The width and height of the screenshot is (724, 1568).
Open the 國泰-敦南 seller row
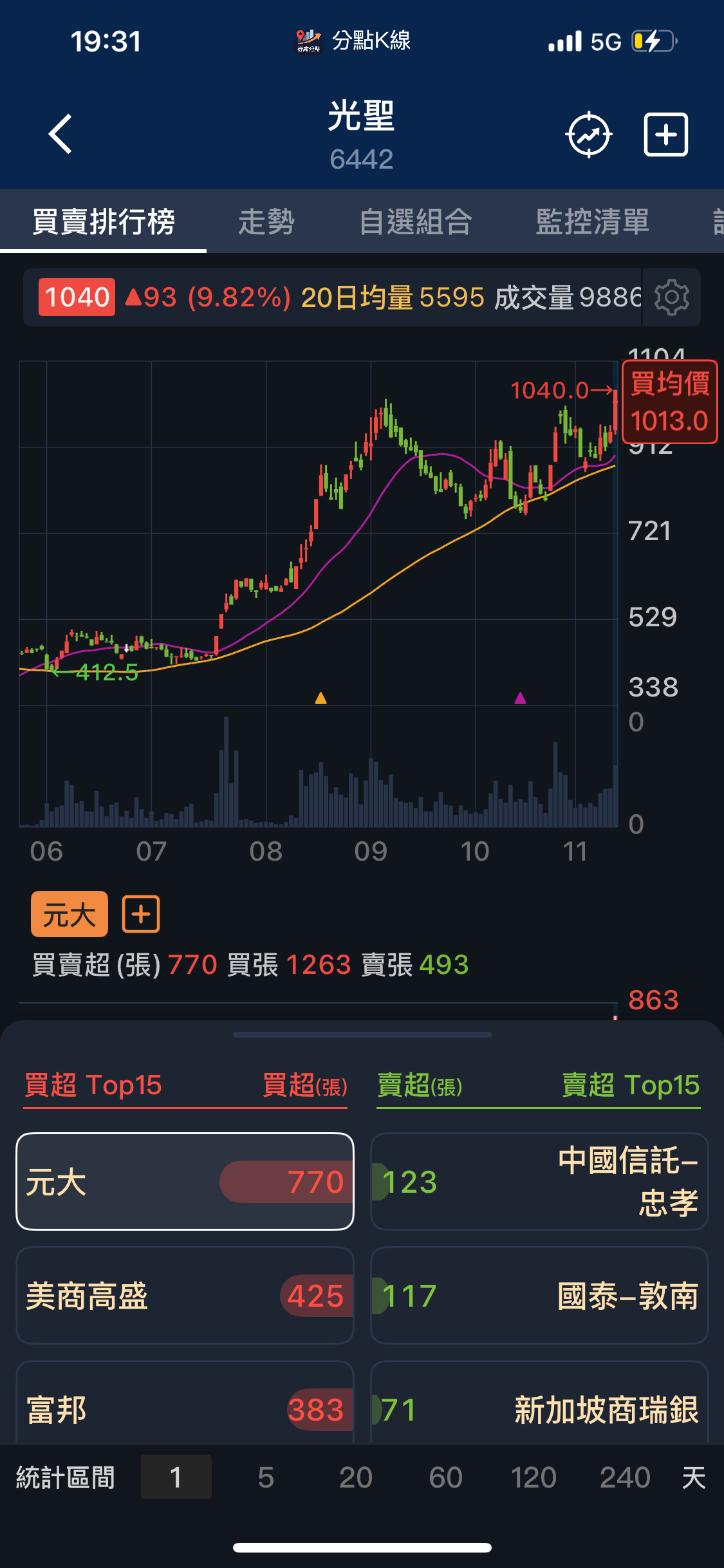coord(539,1295)
